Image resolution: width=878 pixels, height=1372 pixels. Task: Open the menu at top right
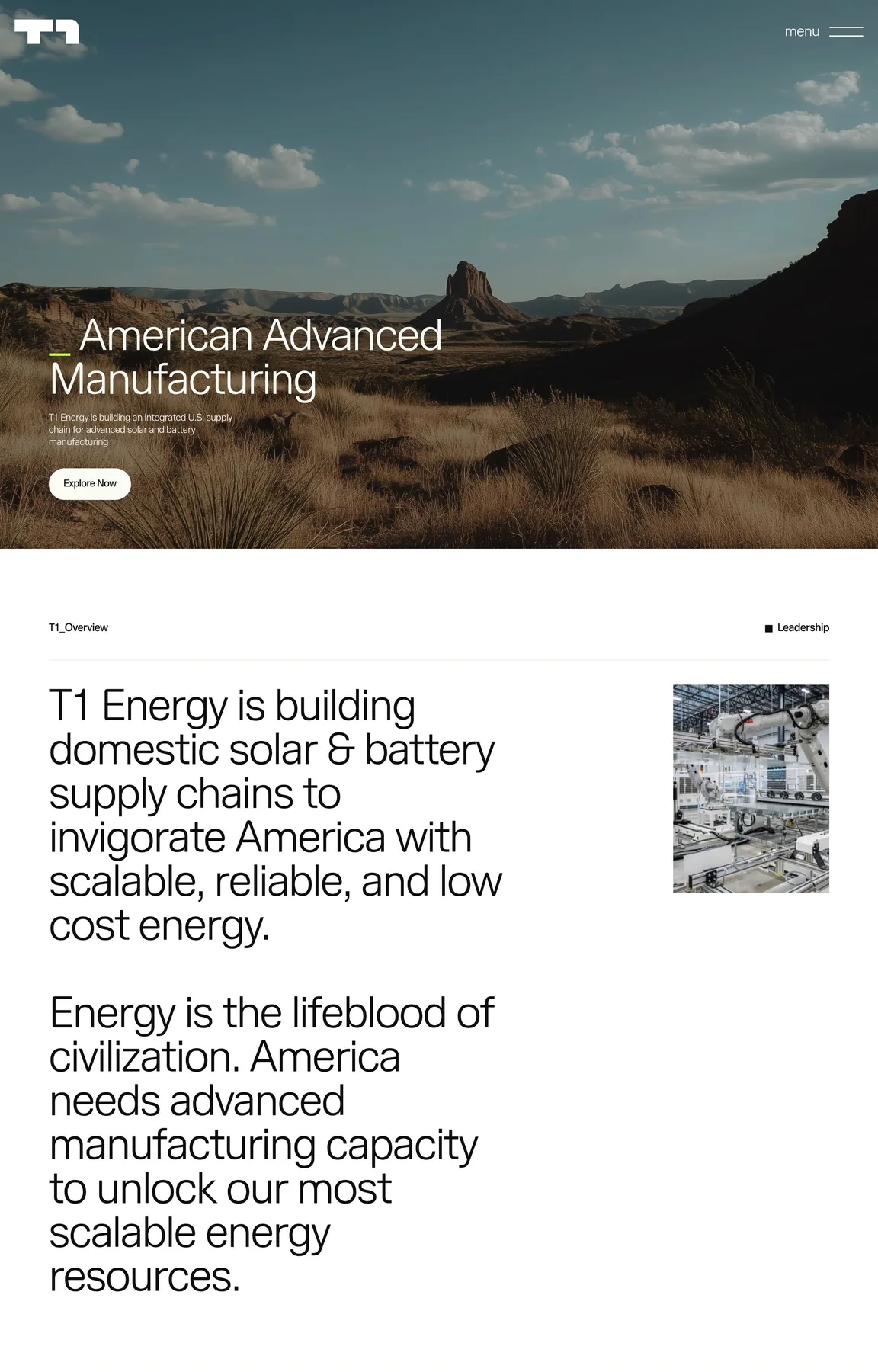pos(824,31)
